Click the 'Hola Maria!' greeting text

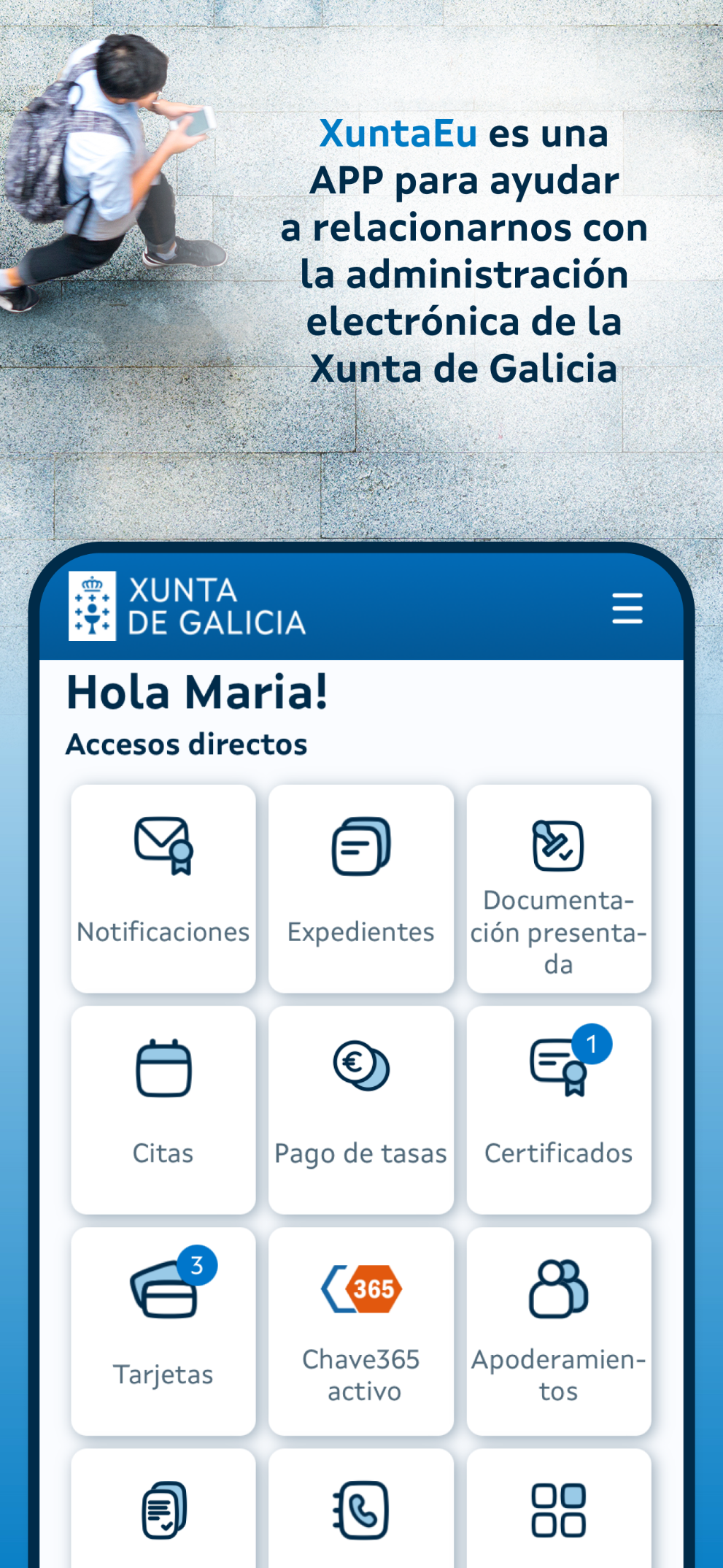[x=198, y=691]
